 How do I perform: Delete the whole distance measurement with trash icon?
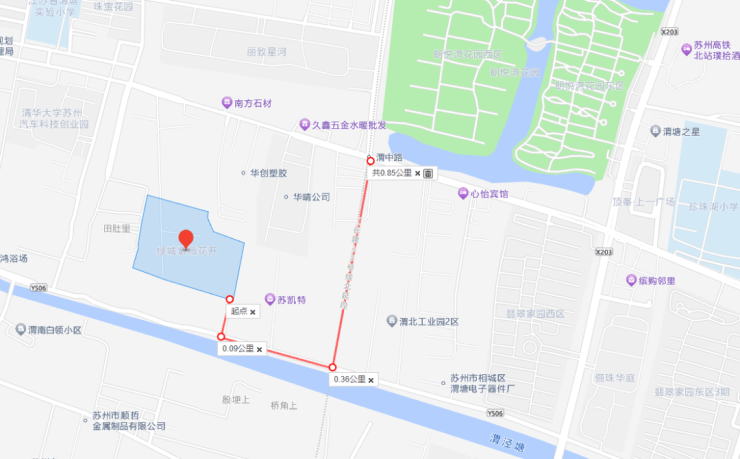click(428, 173)
